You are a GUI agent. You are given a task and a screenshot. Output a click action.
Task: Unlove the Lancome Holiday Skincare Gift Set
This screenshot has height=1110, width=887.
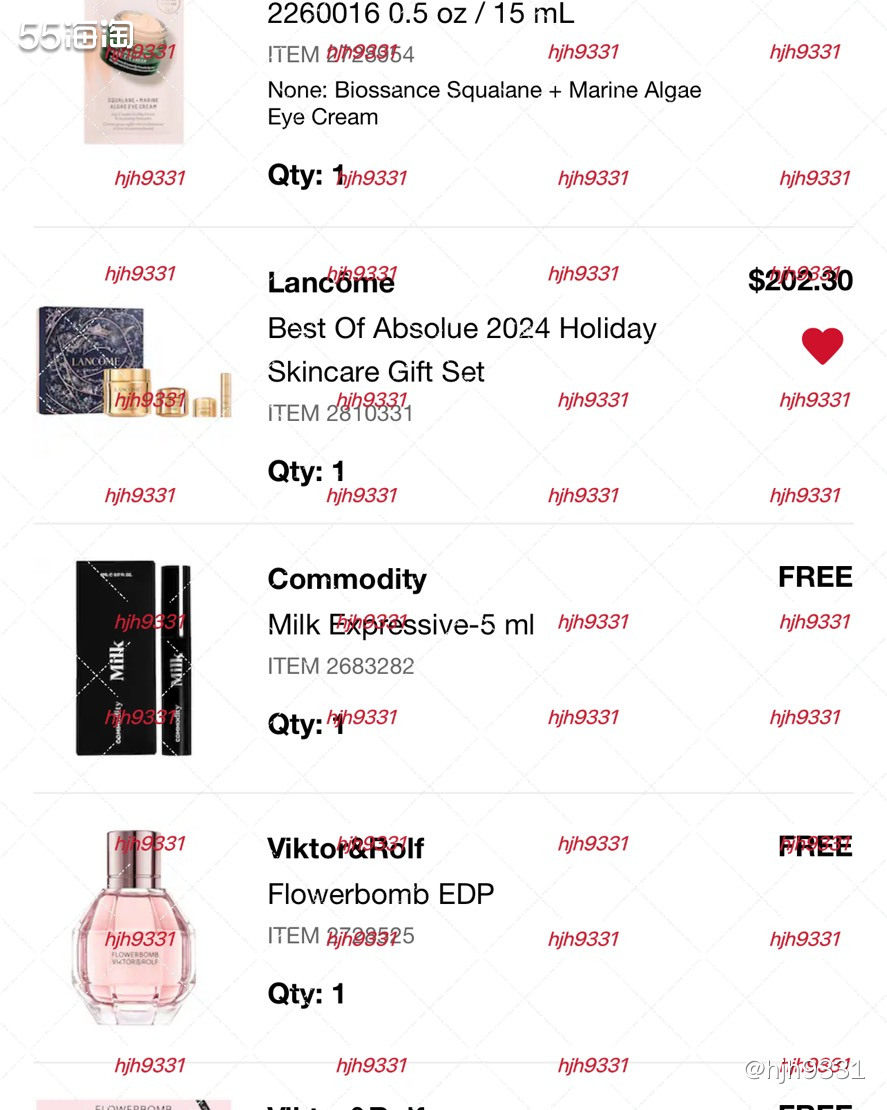pos(822,346)
